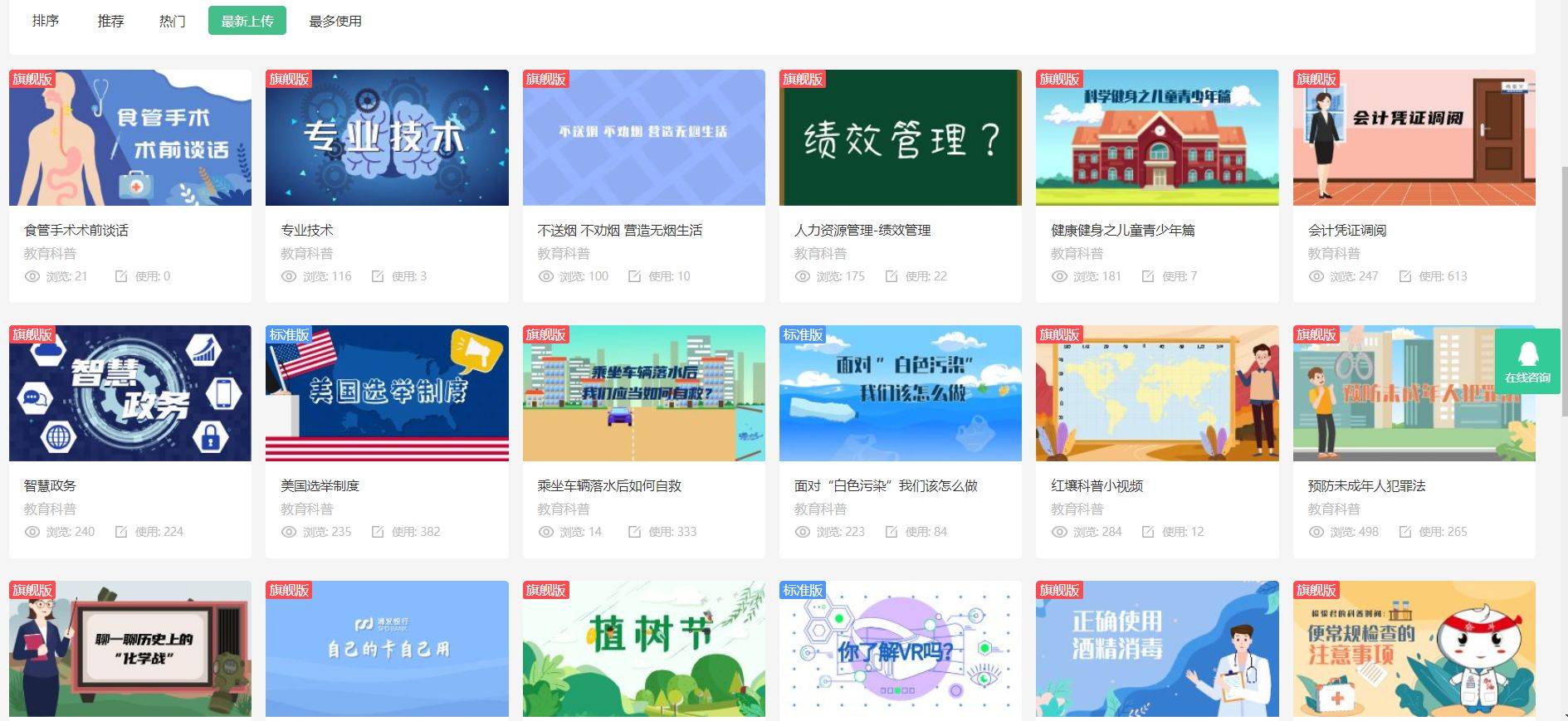Switch sorting to 热门
Viewport: 1568px width, 721px height.
[172, 21]
